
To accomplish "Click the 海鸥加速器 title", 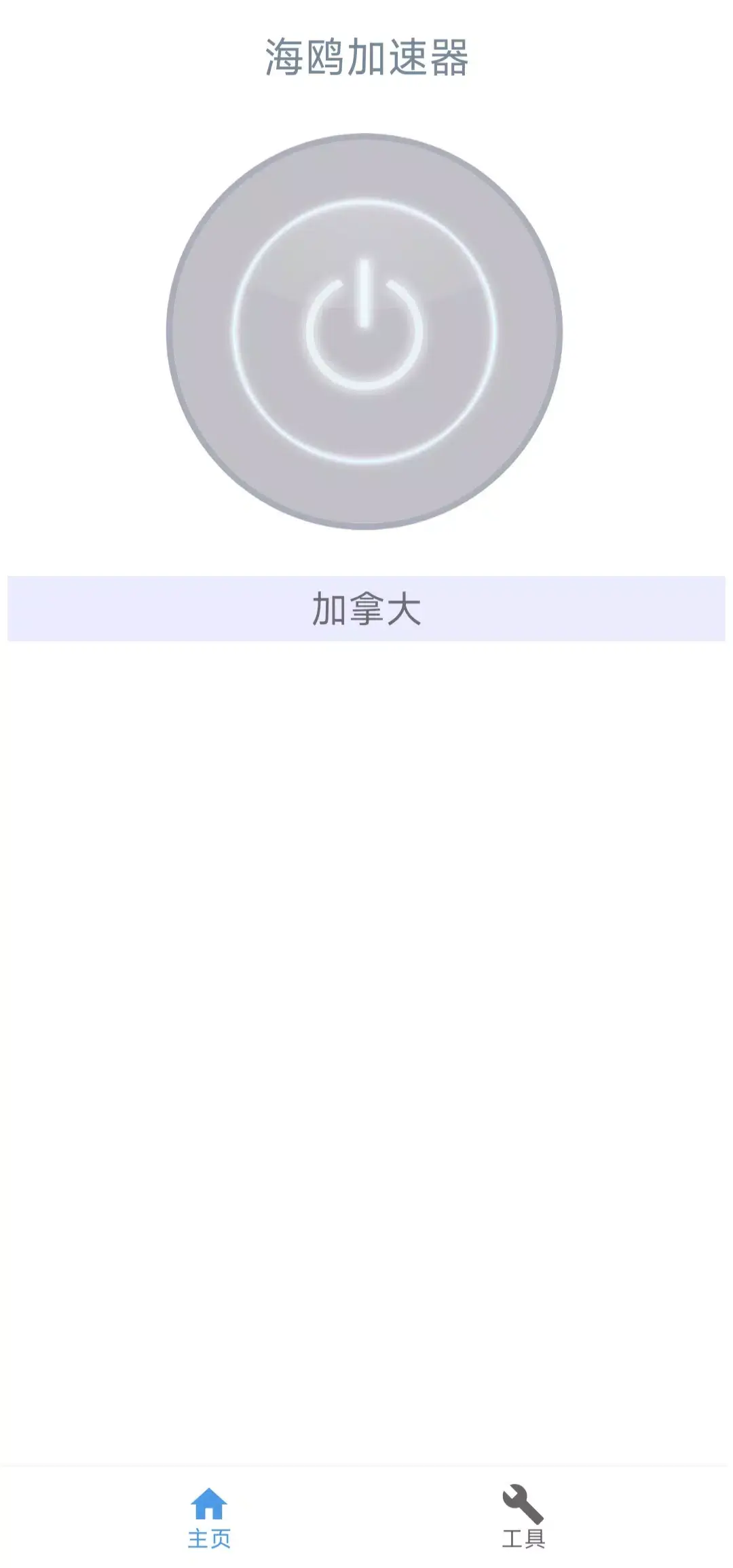I will 366,58.
